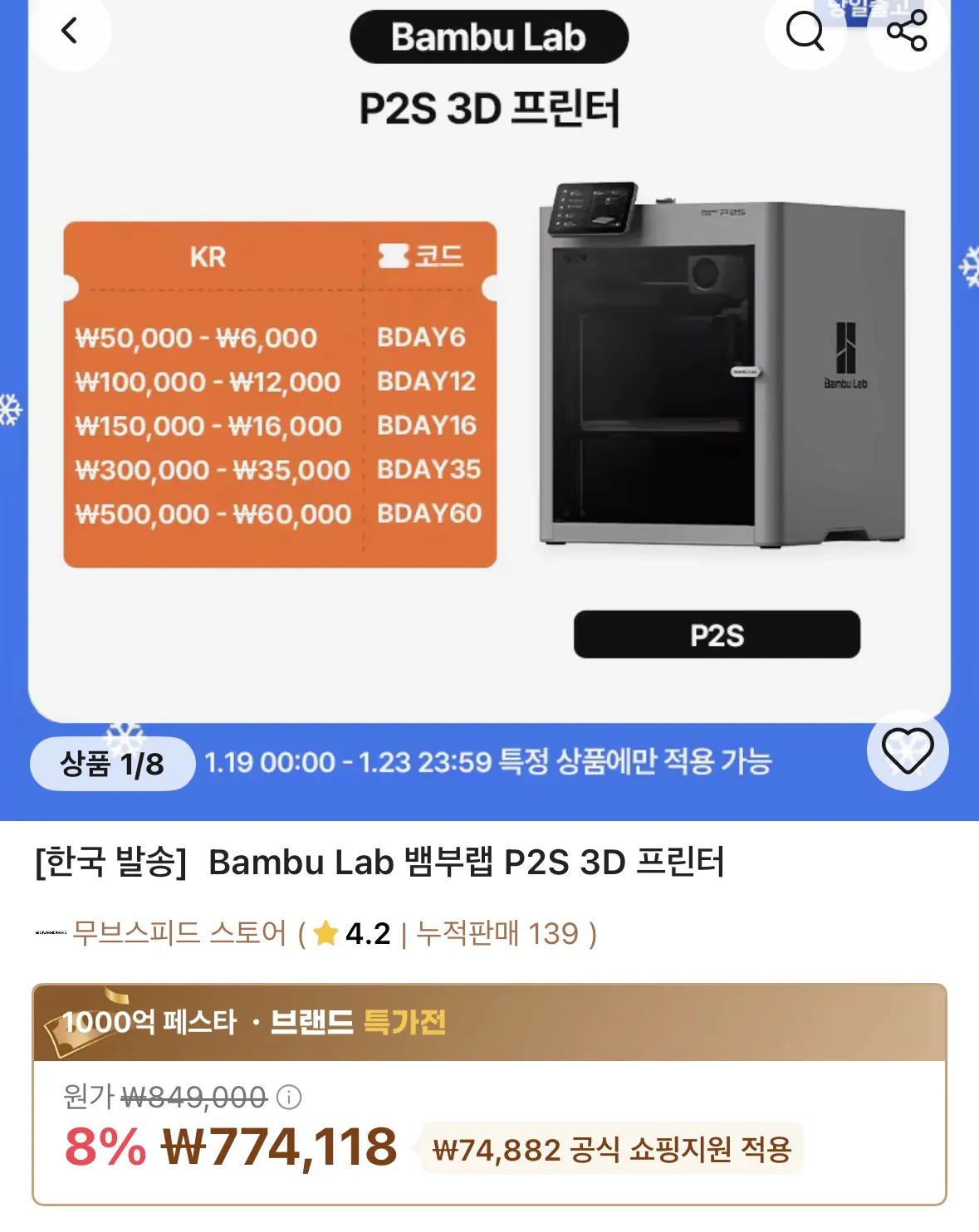Select coupon code BDAY60
979x1232 pixels.
[428, 513]
